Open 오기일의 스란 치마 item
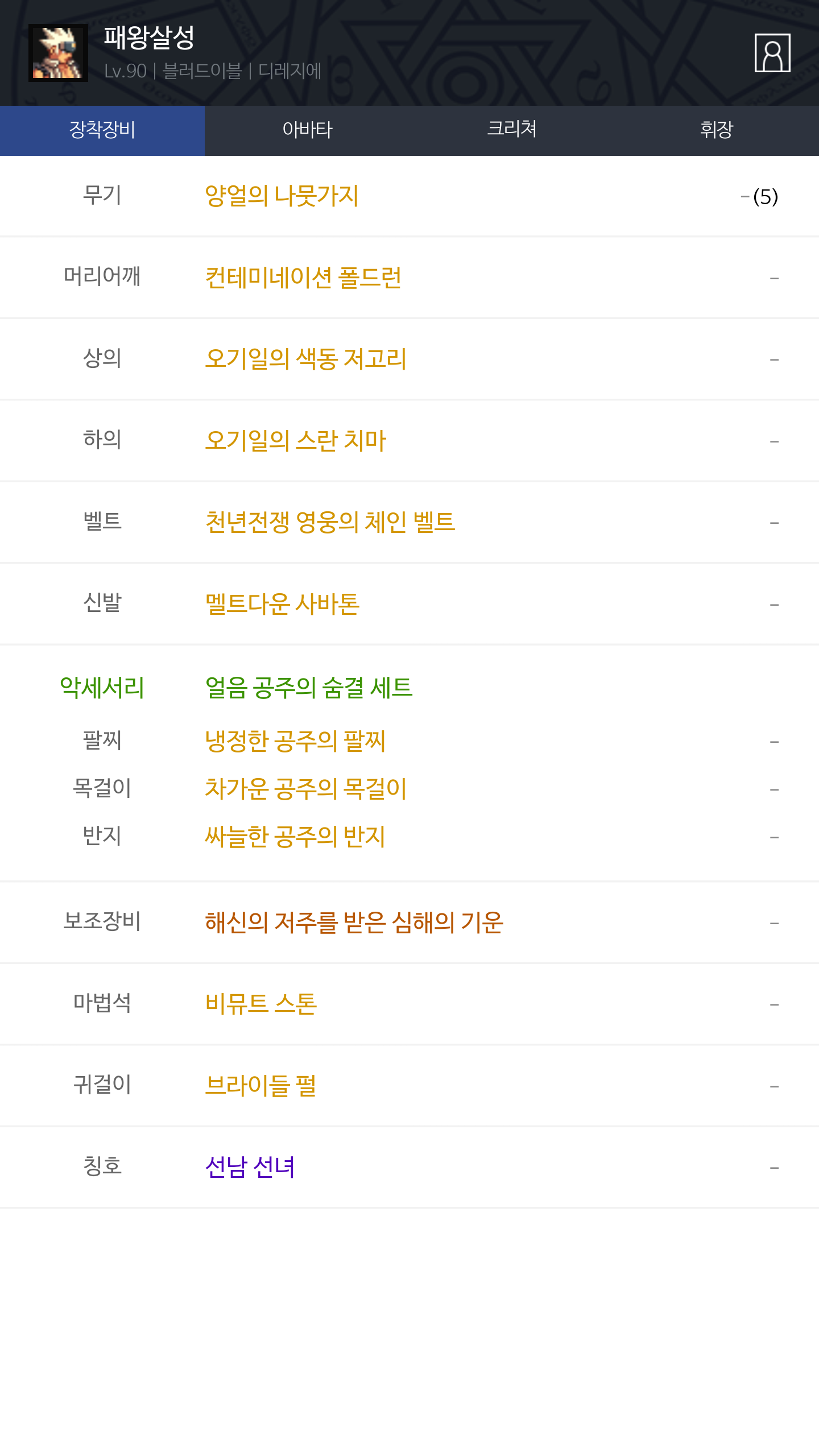 click(x=295, y=441)
